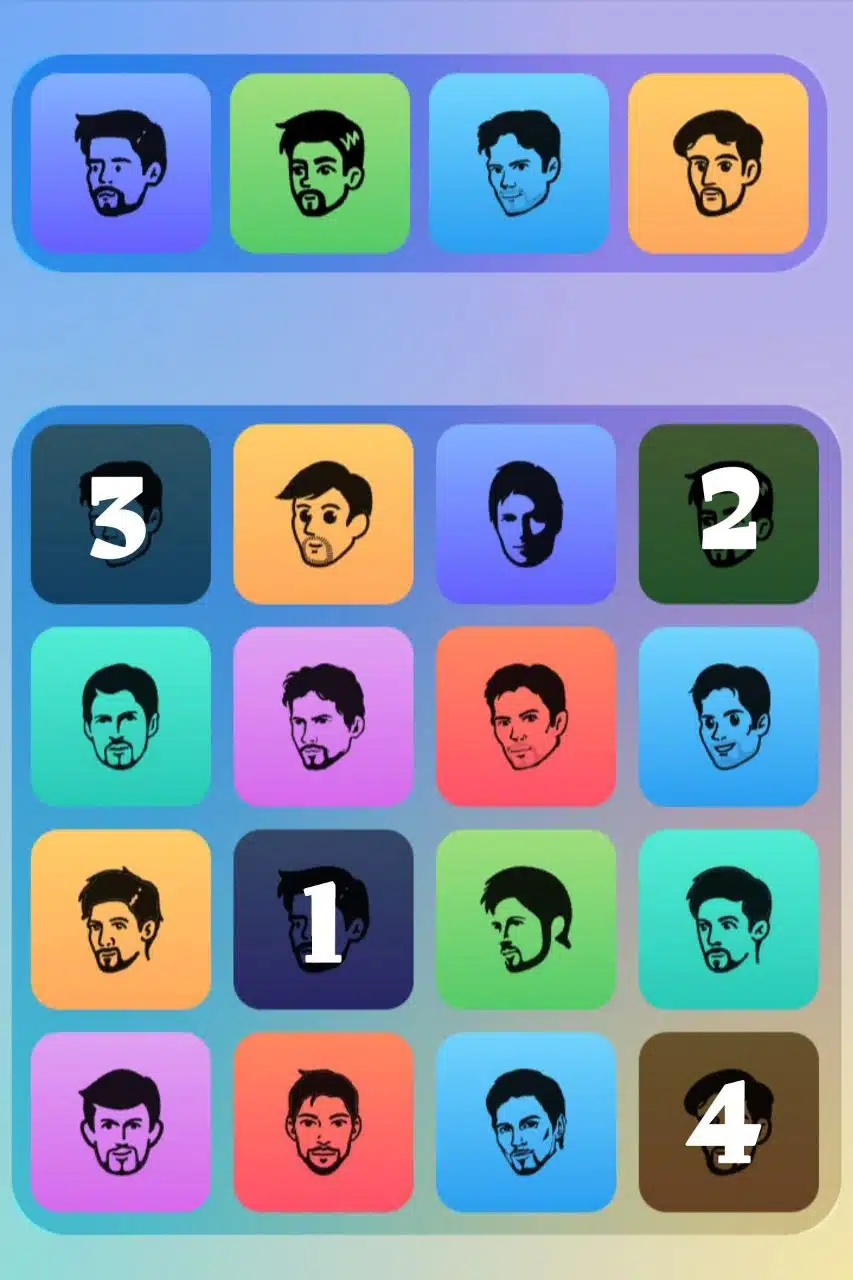Click the smiling cartoon face on the blue tile
This screenshot has width=853, height=1280.
pos(729,718)
